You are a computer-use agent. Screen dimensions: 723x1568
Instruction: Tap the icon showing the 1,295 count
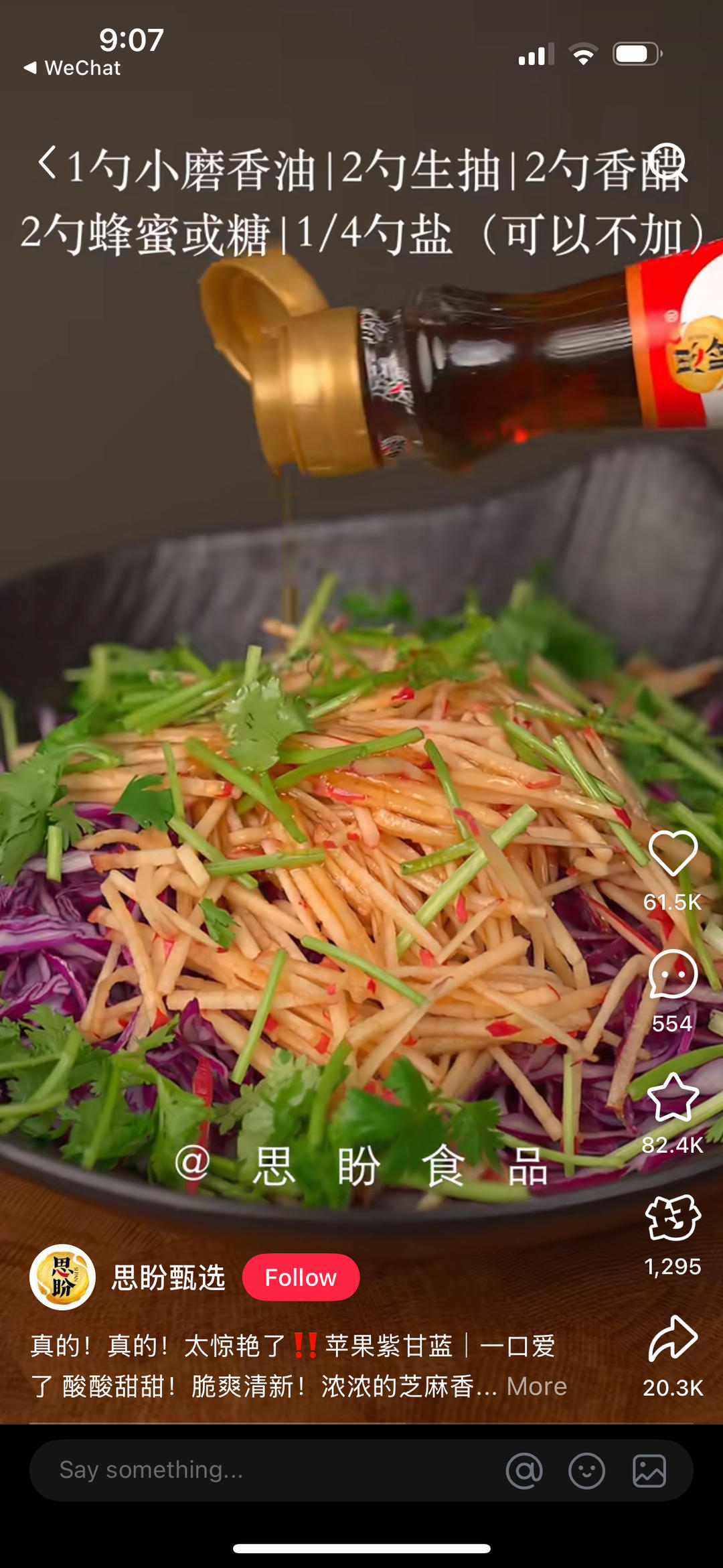(673, 1218)
